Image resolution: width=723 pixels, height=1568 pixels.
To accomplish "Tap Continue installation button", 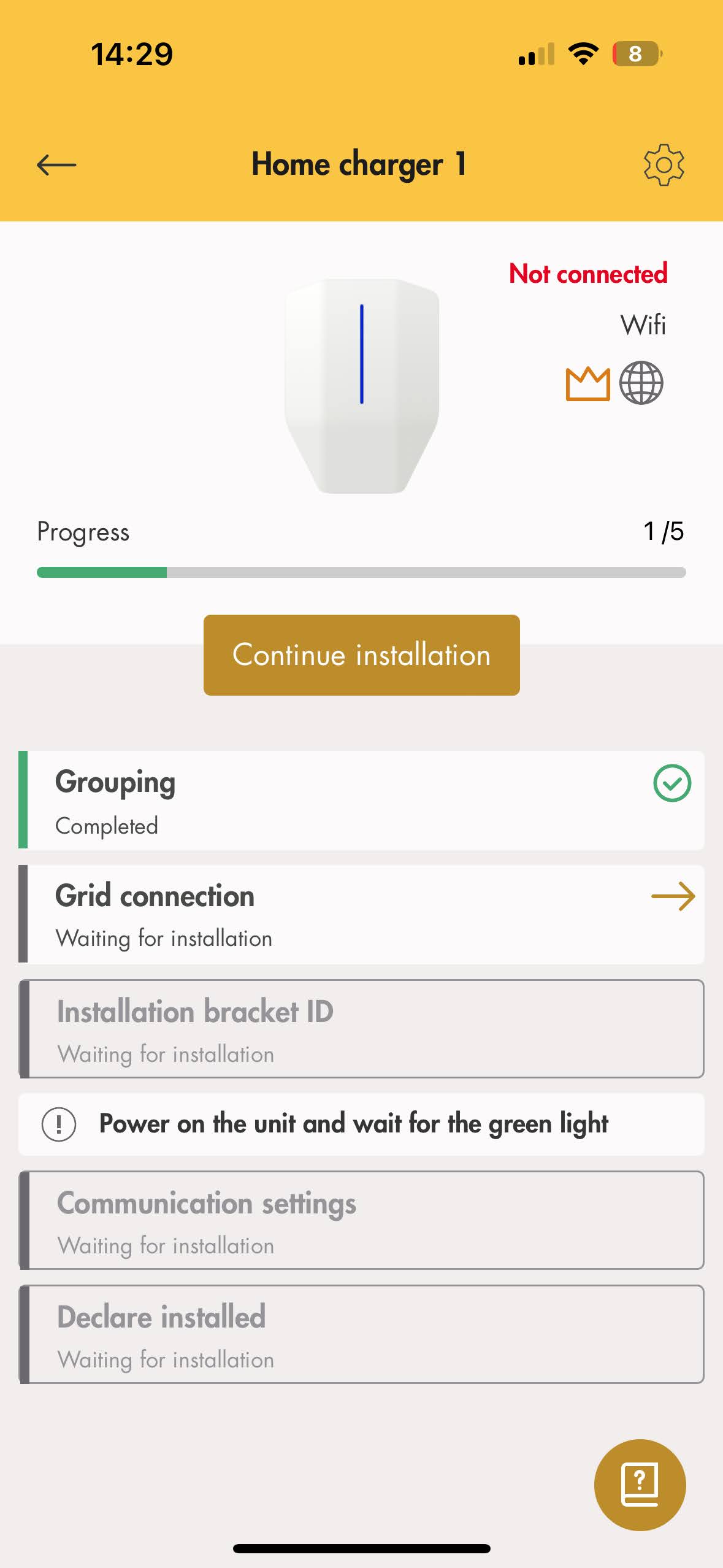I will pyautogui.click(x=361, y=655).
